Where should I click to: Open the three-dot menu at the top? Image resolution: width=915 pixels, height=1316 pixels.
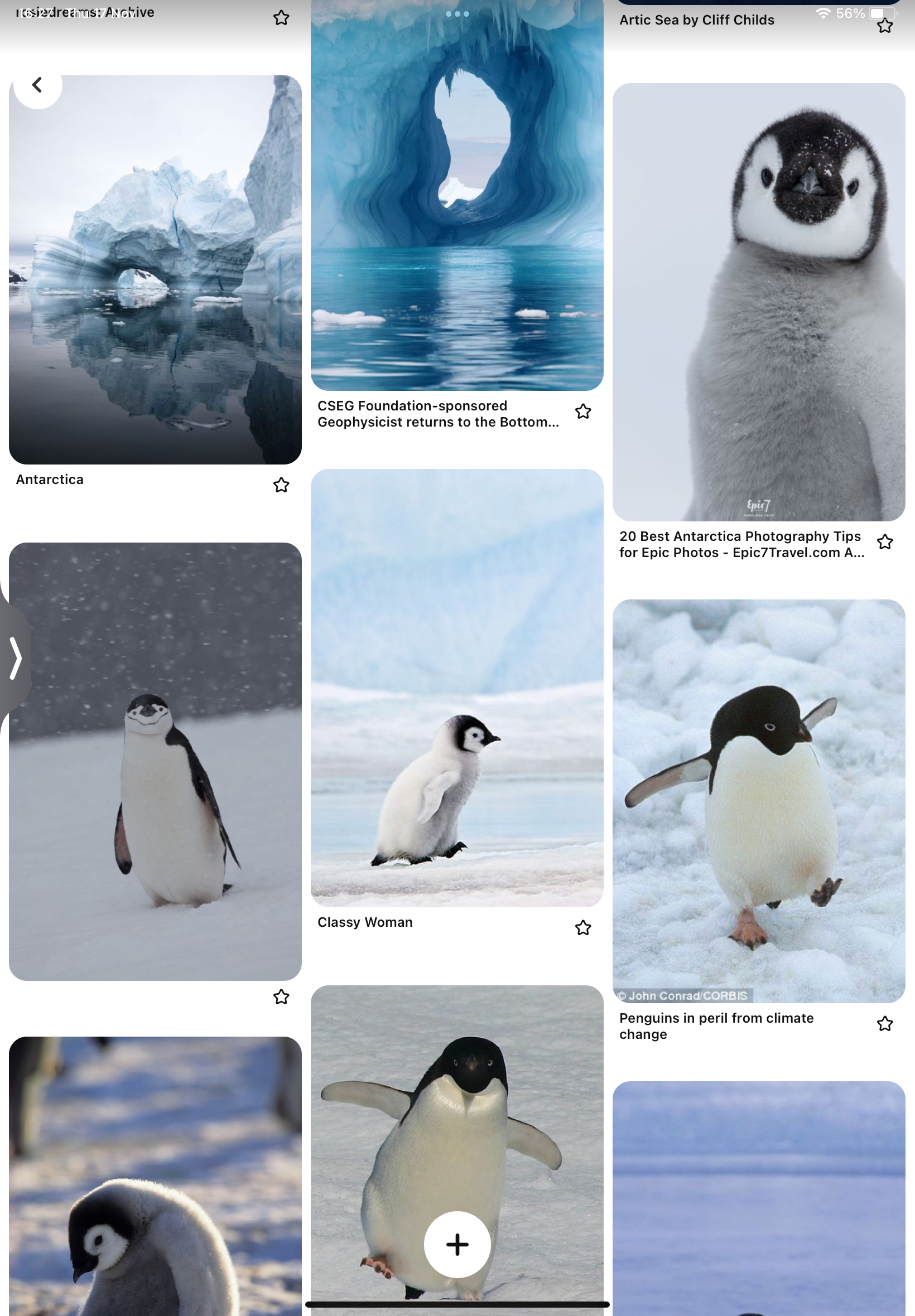coord(457,14)
